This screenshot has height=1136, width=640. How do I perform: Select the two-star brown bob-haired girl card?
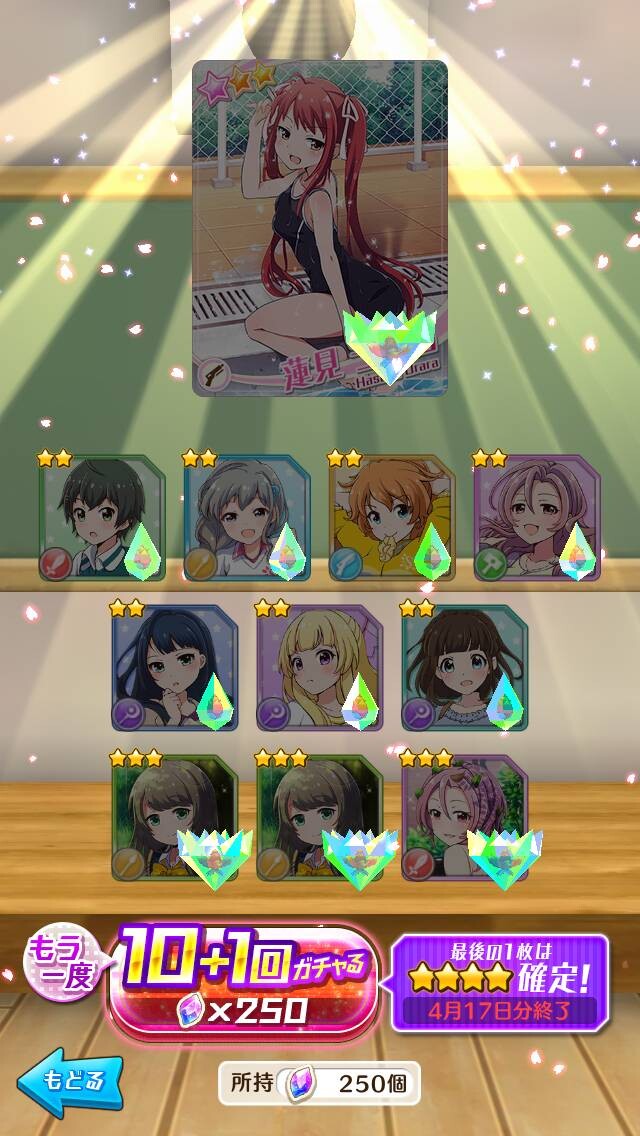pyautogui.click(x=465, y=667)
